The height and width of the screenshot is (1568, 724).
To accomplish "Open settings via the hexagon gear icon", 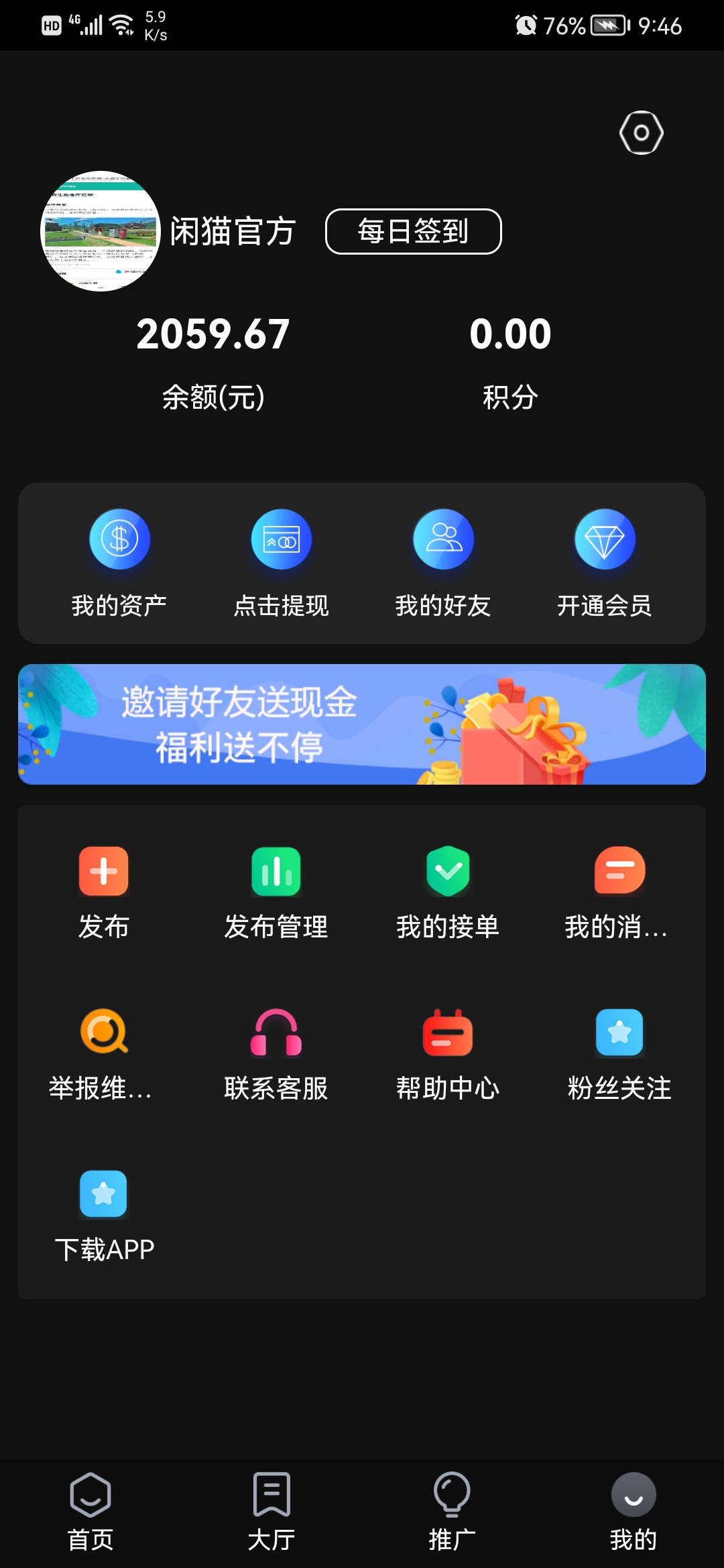I will [641, 133].
